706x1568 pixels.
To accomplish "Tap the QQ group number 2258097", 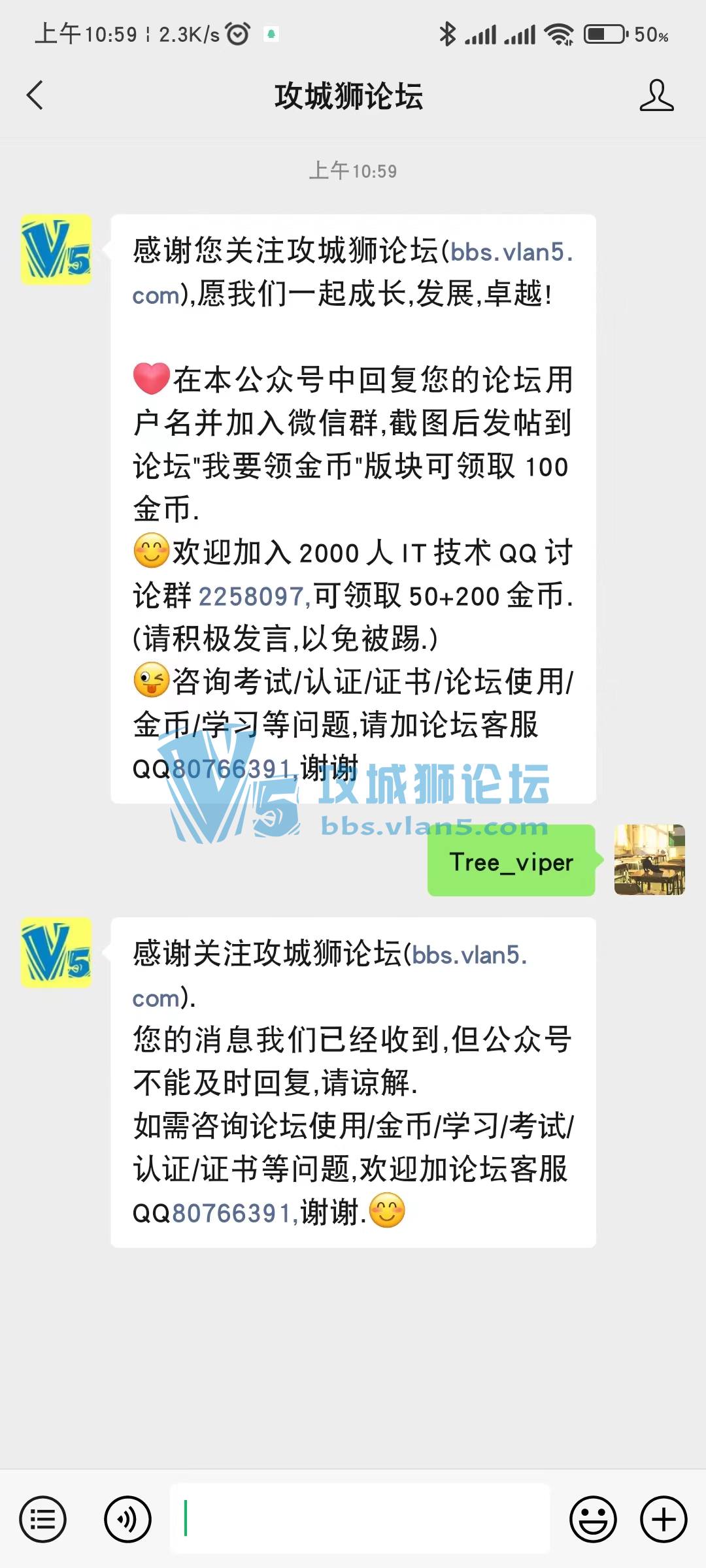I will [x=253, y=596].
